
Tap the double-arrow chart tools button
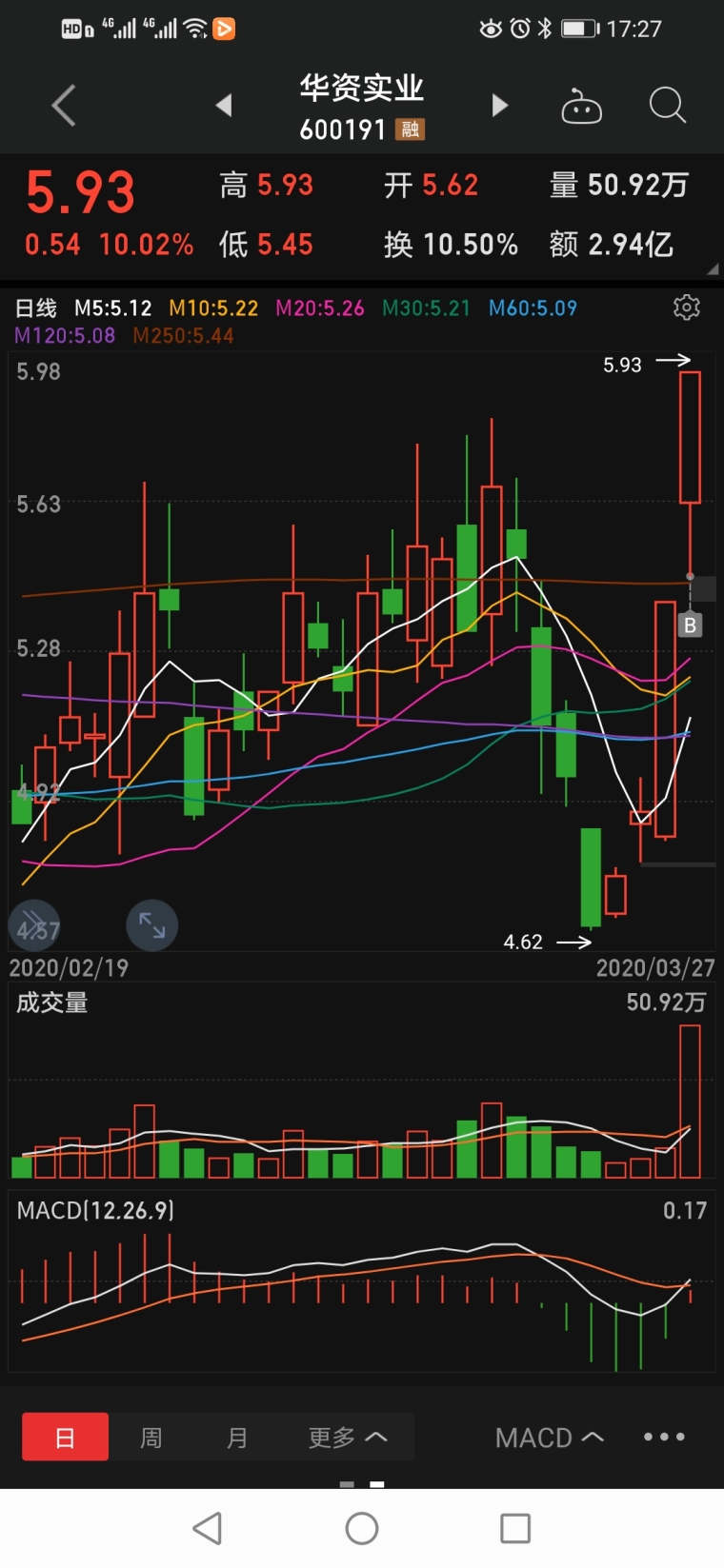pyautogui.click(x=34, y=924)
